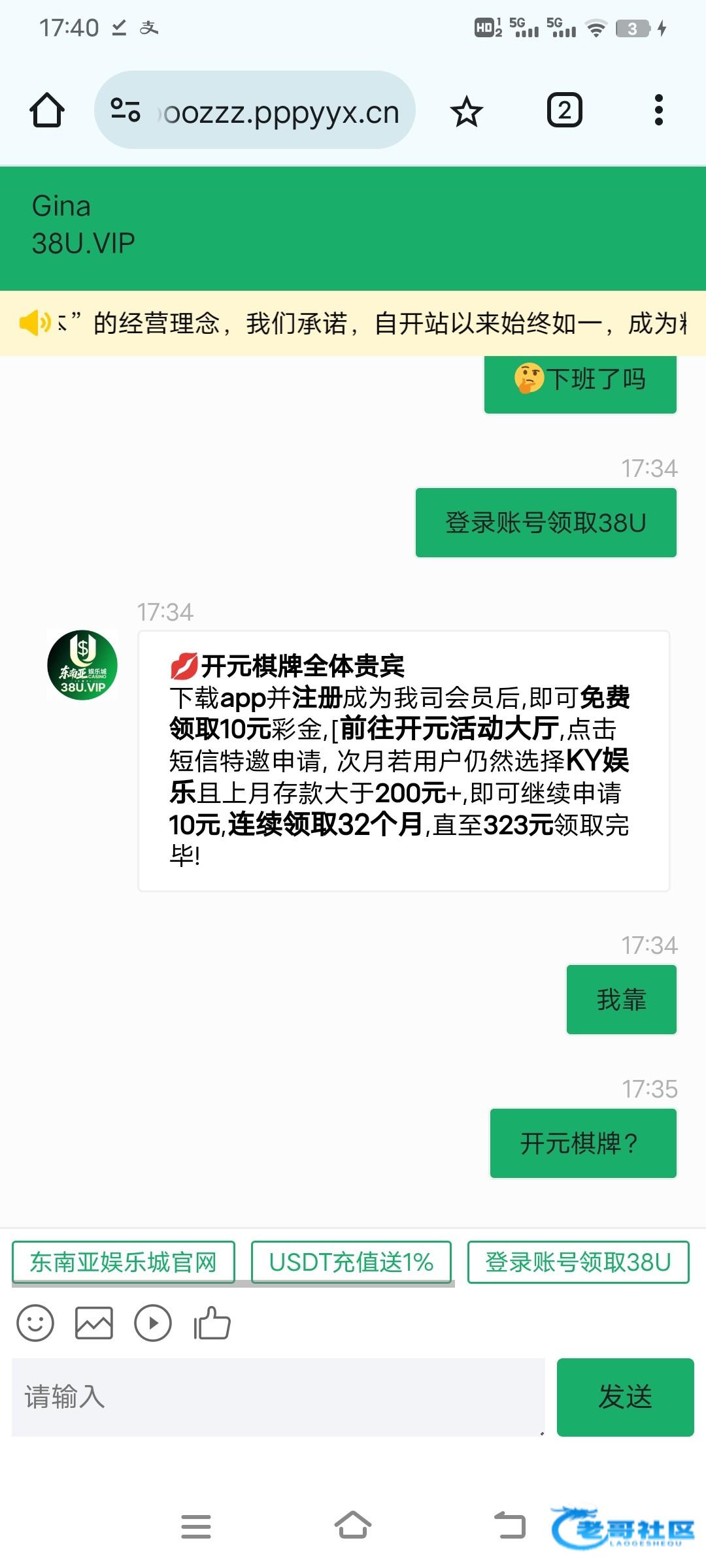This screenshot has height=1568, width=706.
Task: Tap the thumbs-up rating icon
Action: click(x=212, y=1323)
